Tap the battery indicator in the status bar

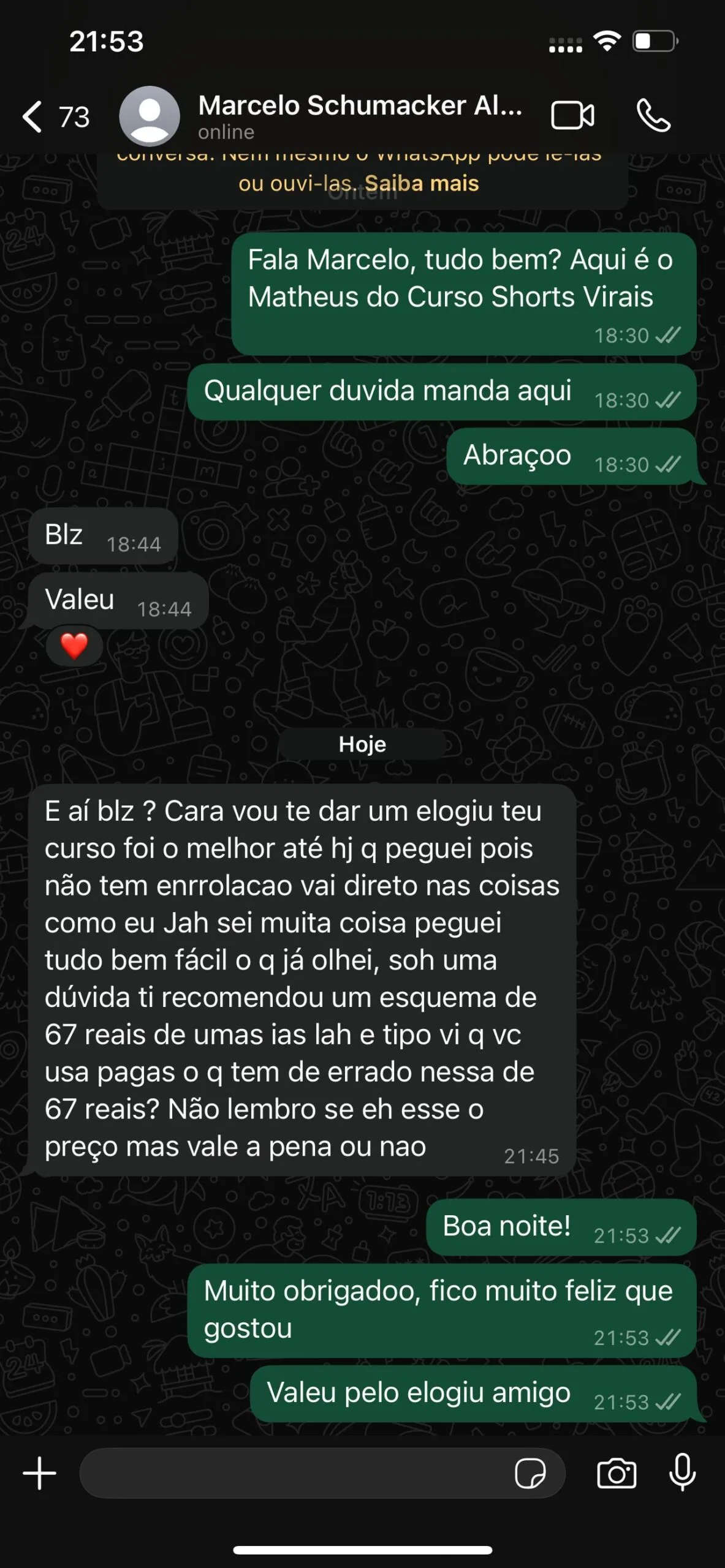click(653, 42)
